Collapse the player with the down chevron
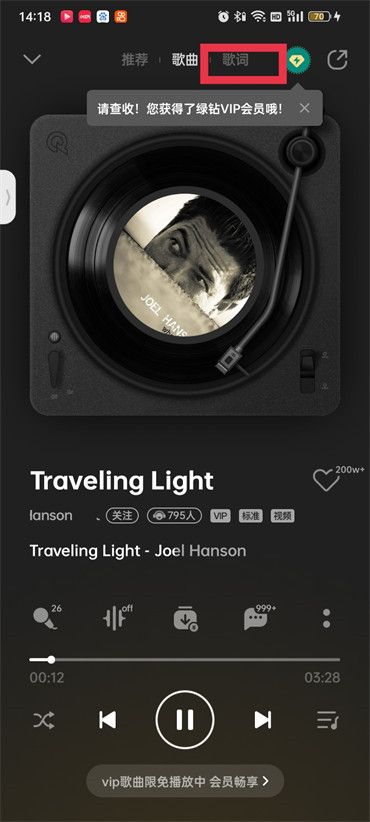Screen dimensions: 370x822 [32, 59]
